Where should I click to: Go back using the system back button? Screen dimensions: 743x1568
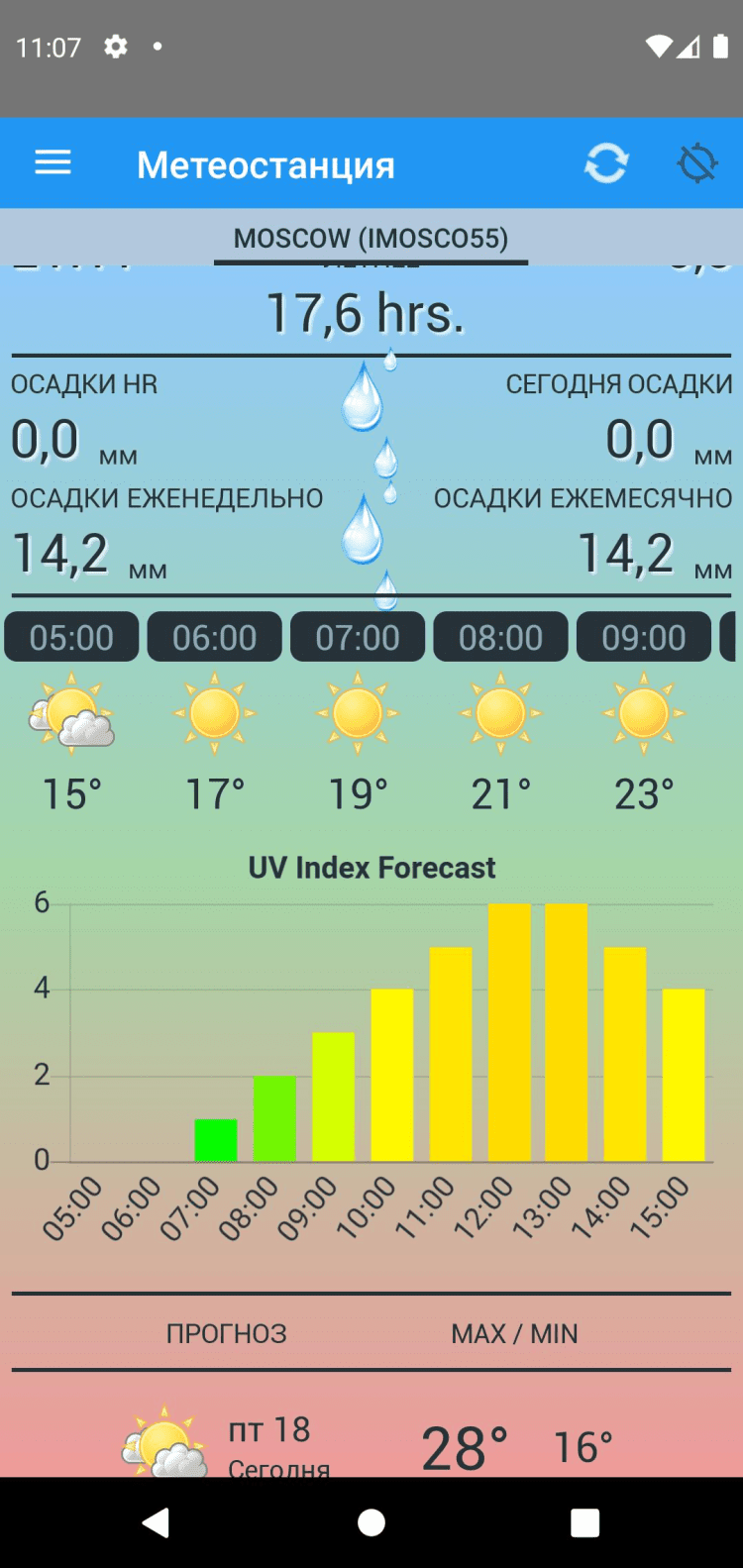157,1522
